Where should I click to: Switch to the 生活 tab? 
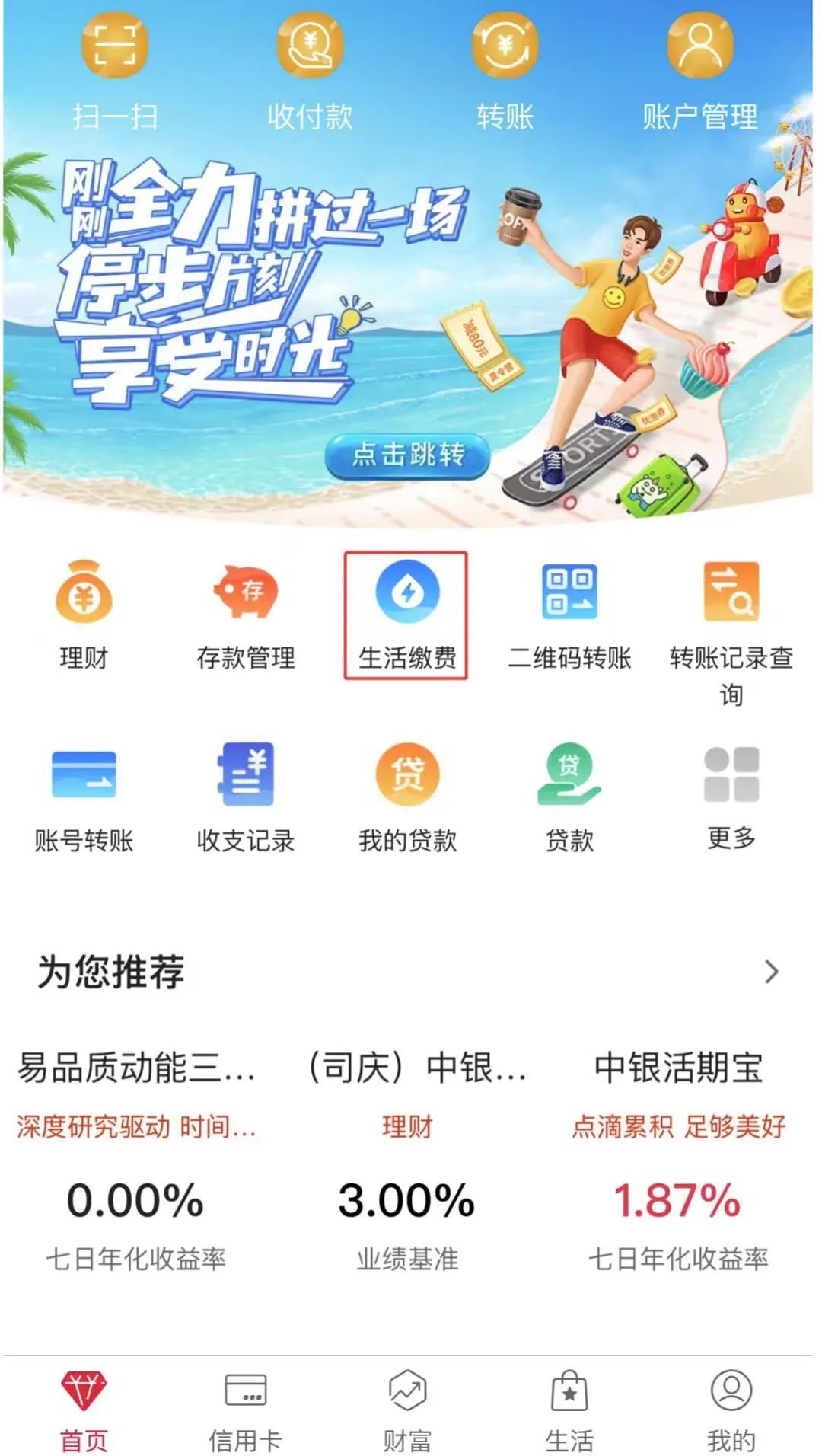(x=569, y=1410)
